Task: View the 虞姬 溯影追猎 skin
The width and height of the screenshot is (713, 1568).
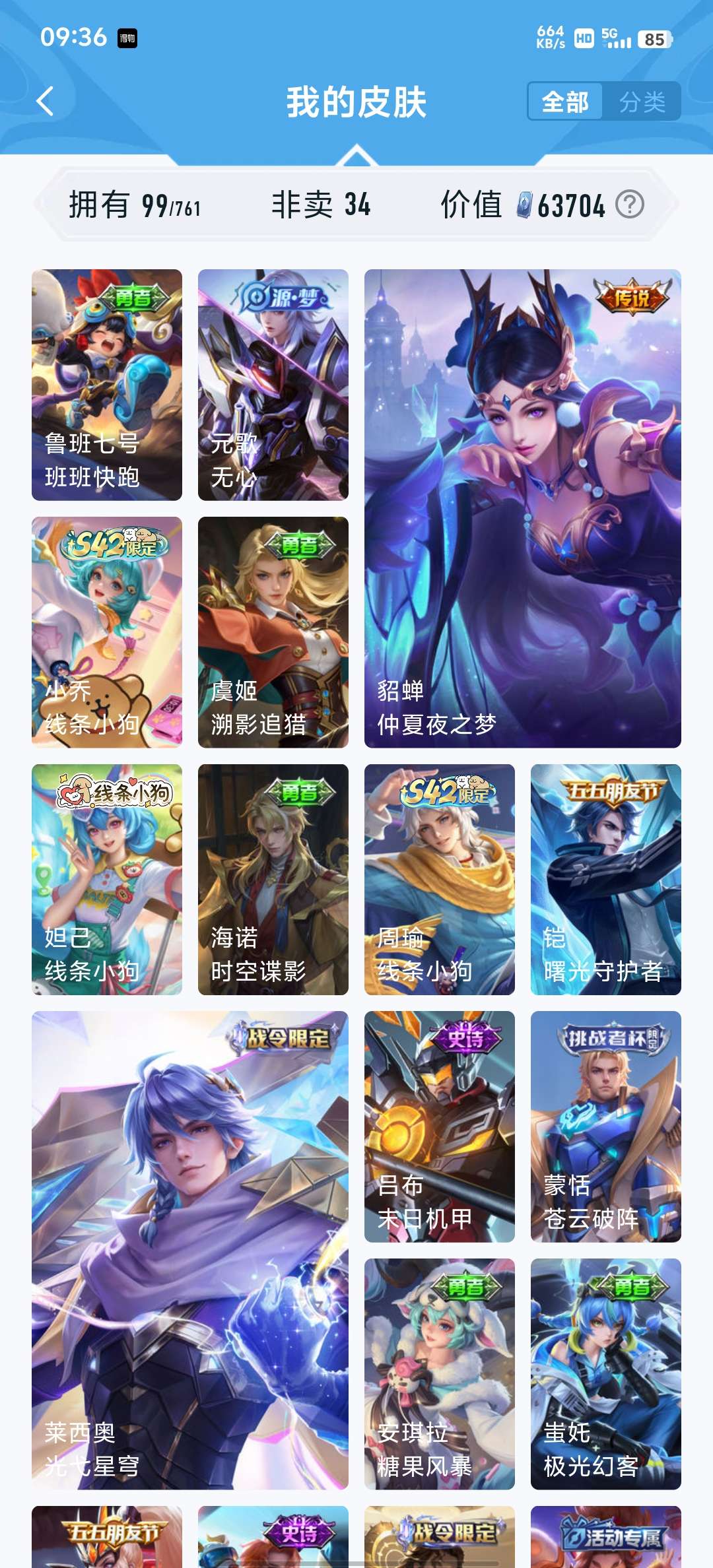Action: click(x=273, y=632)
